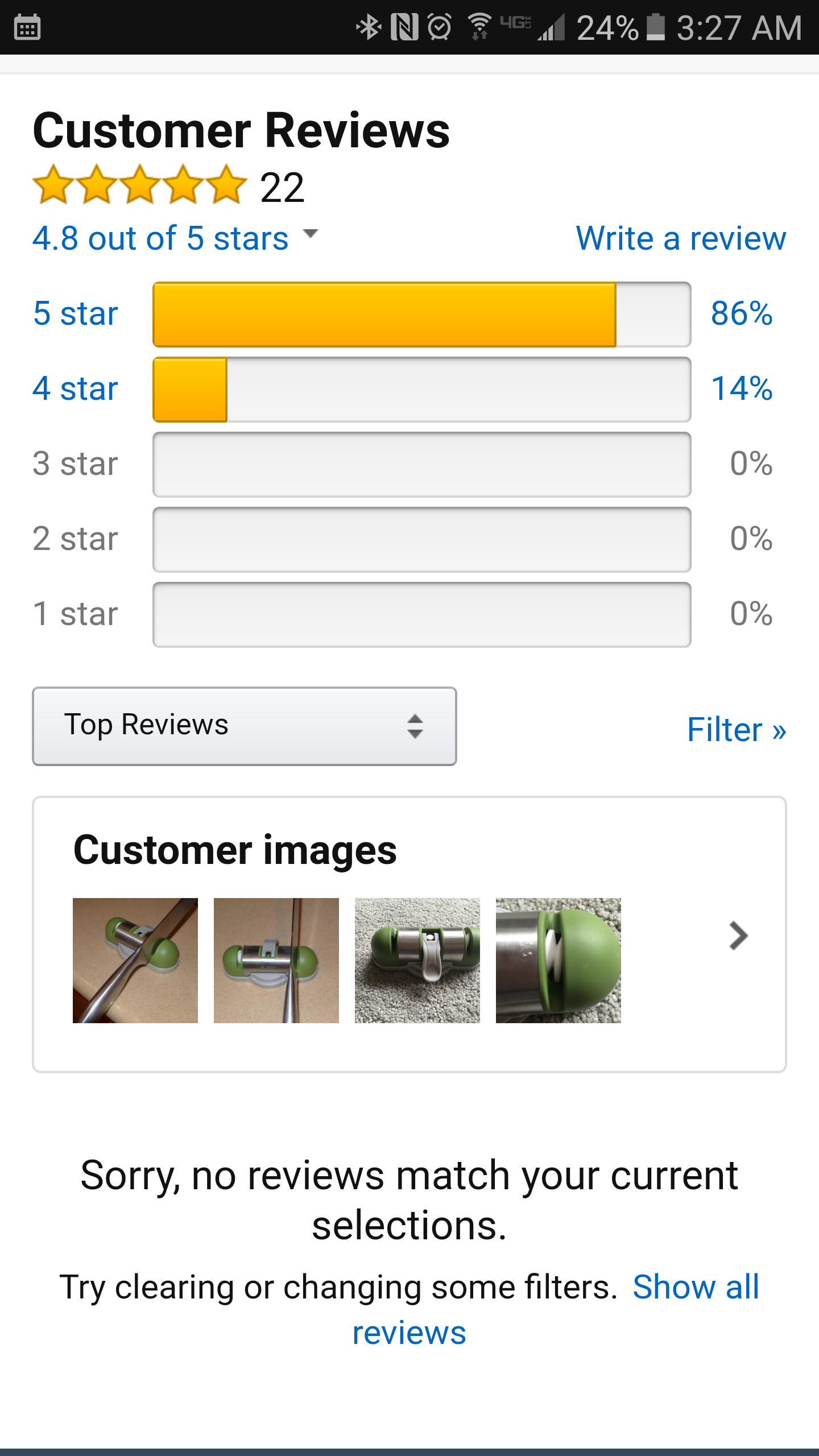Screen dimensions: 819x1456
Task: Expand the 4.8 out of 5 stars breakdown
Action: coord(160,238)
